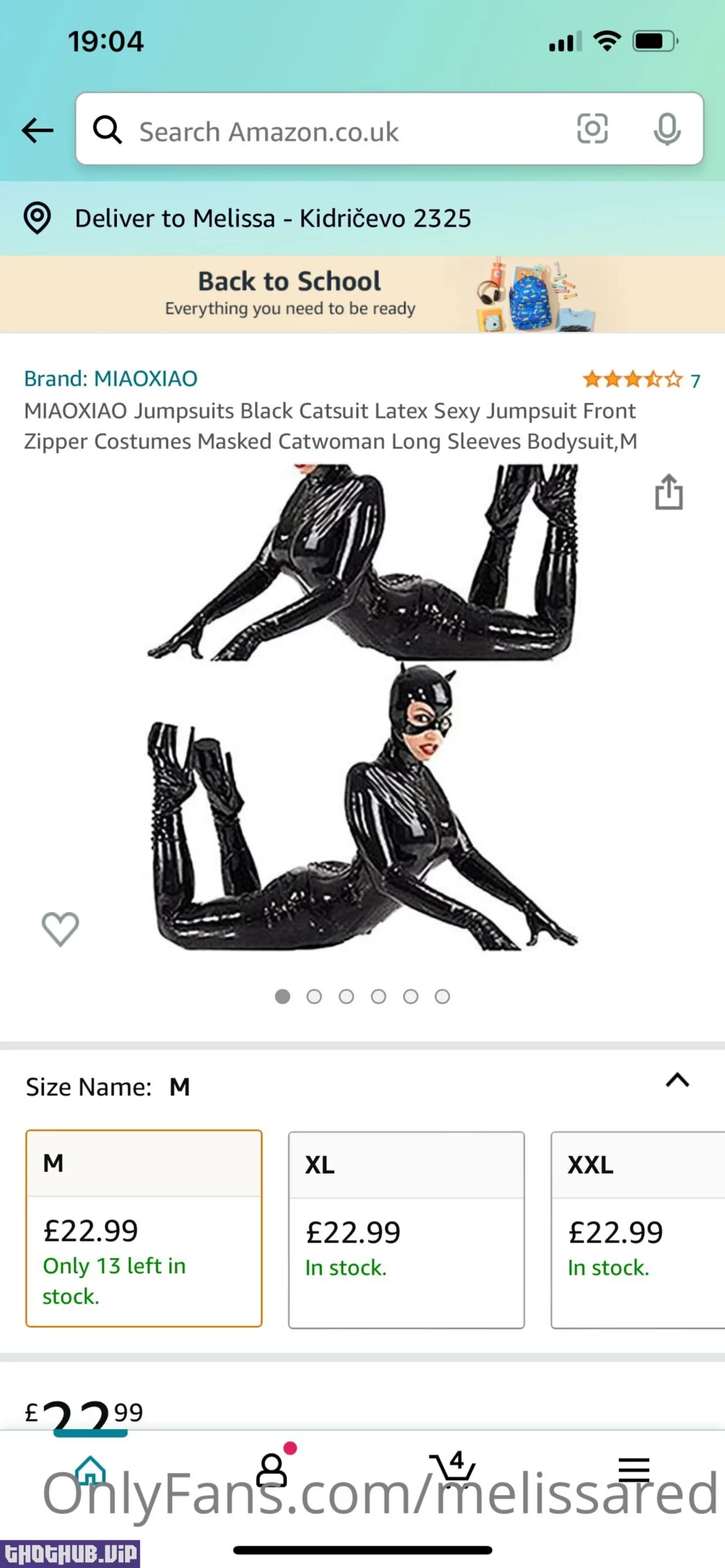
Task: Choose size XL option
Action: [x=406, y=1230]
